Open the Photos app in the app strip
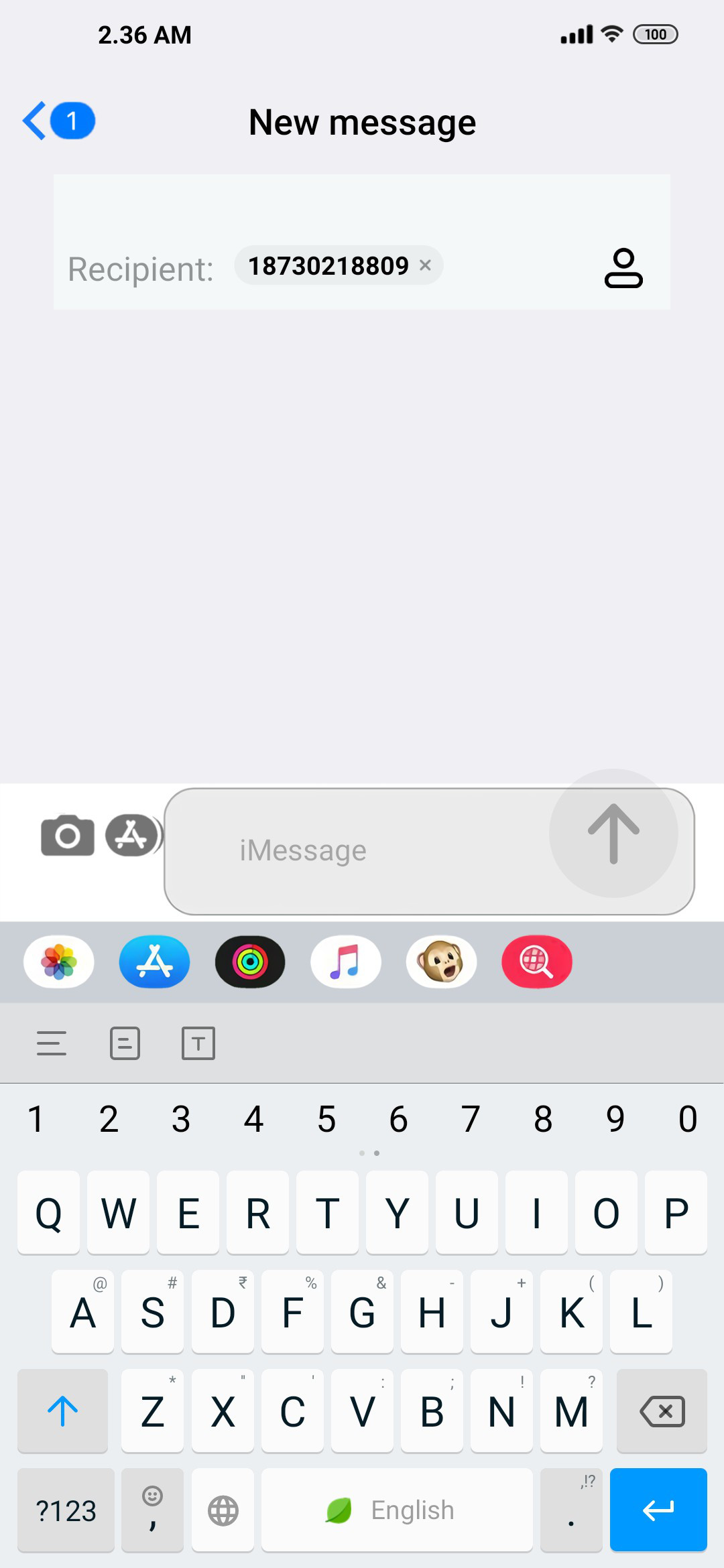The image size is (724, 1568). [59, 962]
